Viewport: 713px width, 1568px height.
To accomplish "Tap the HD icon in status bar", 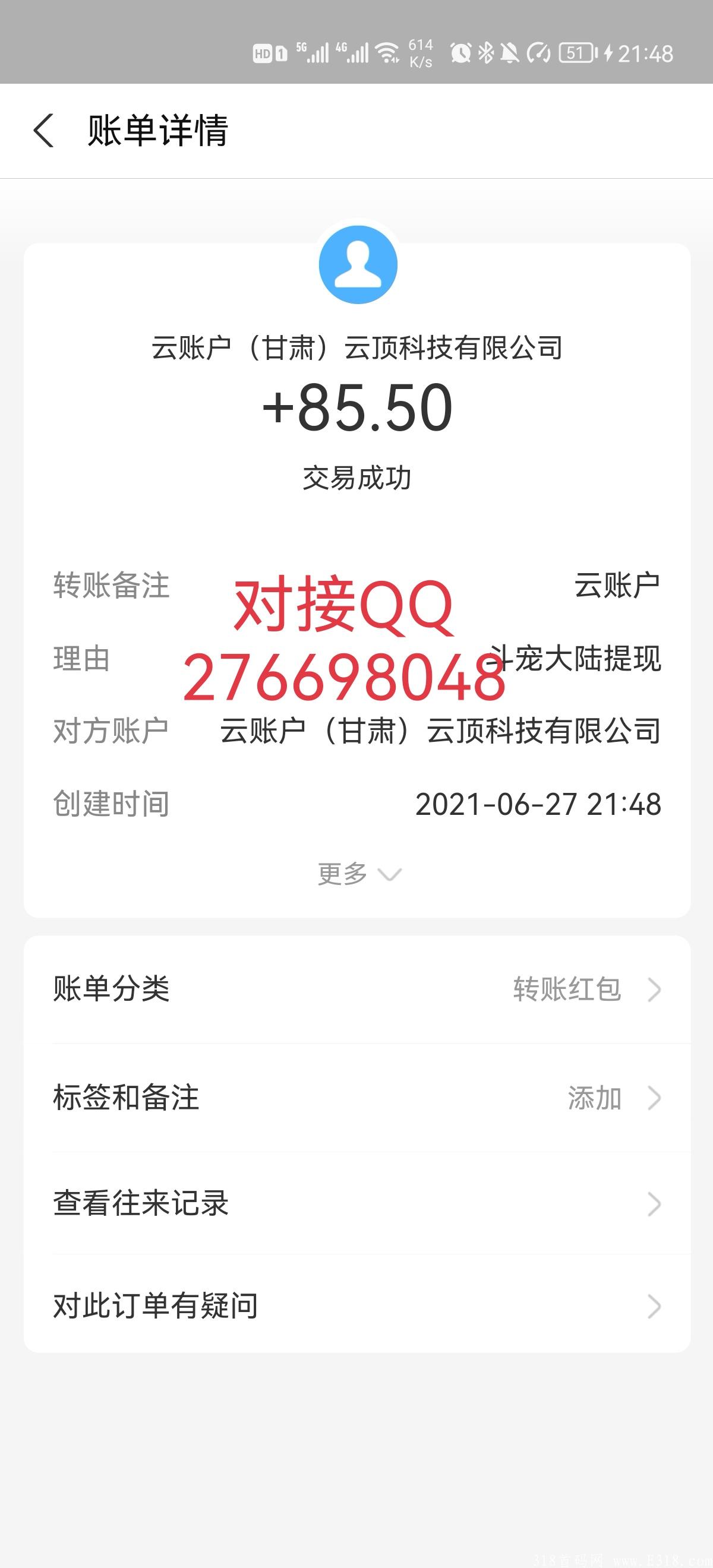I will [x=264, y=54].
